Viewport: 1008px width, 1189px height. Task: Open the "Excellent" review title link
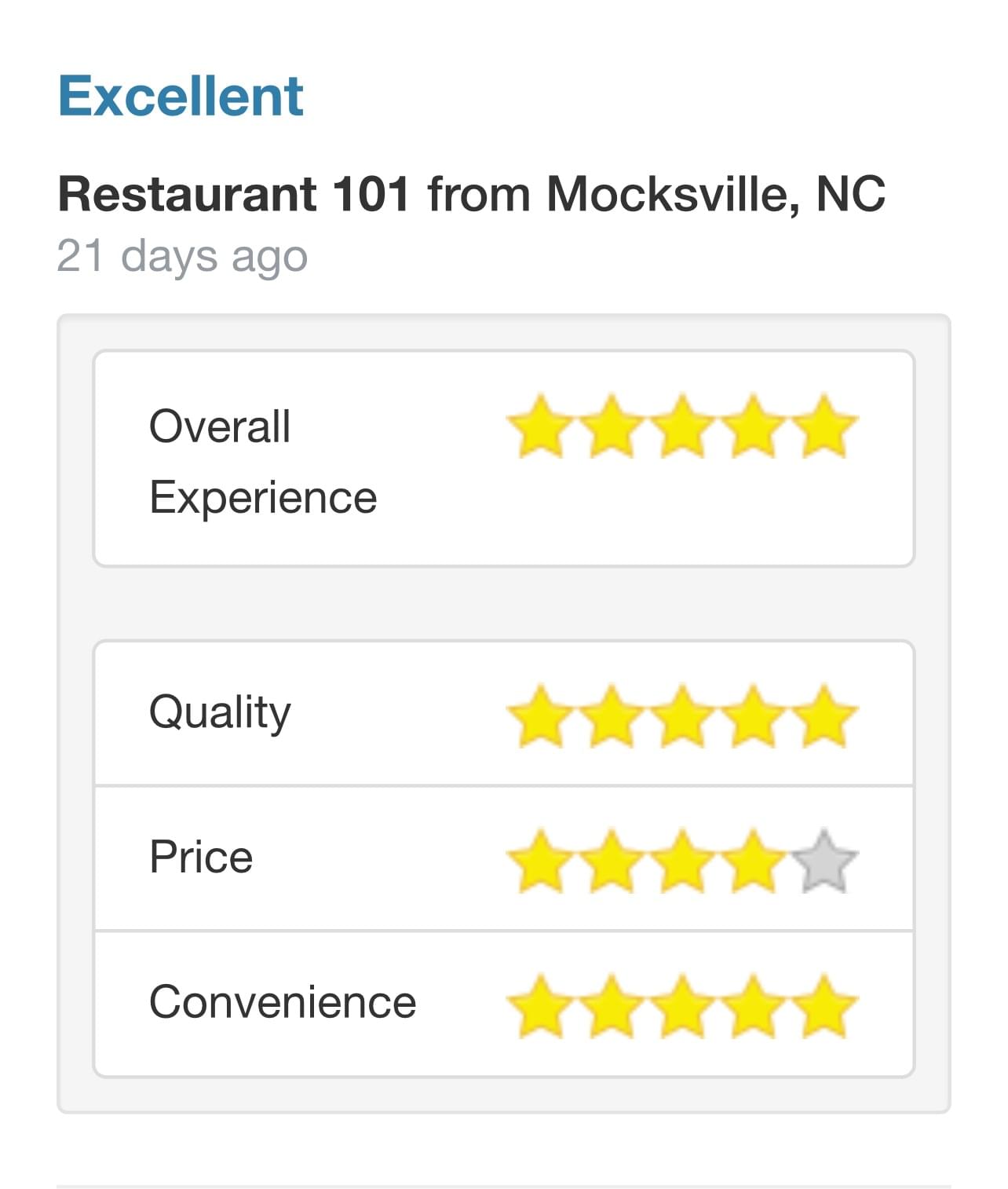181,97
